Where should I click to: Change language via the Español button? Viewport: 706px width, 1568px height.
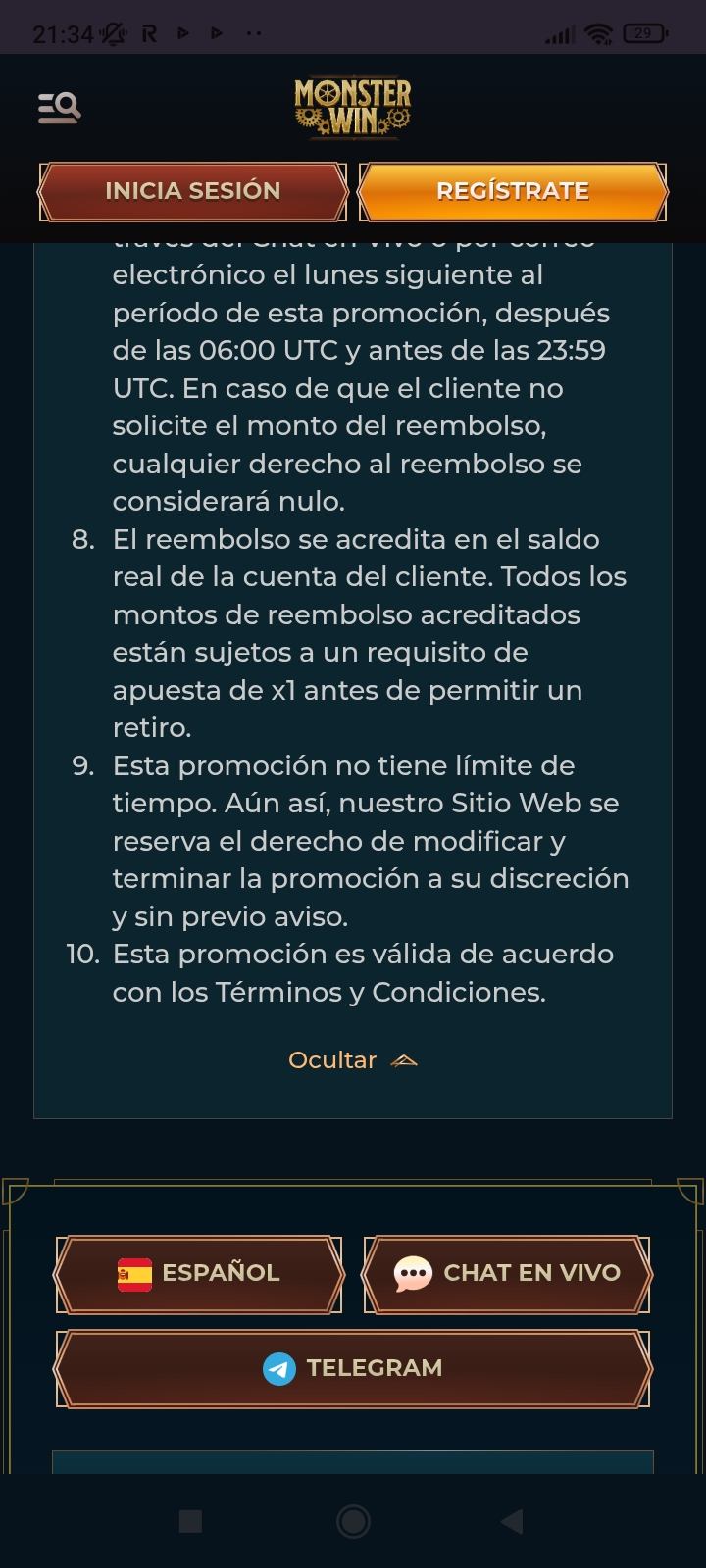tap(199, 1273)
